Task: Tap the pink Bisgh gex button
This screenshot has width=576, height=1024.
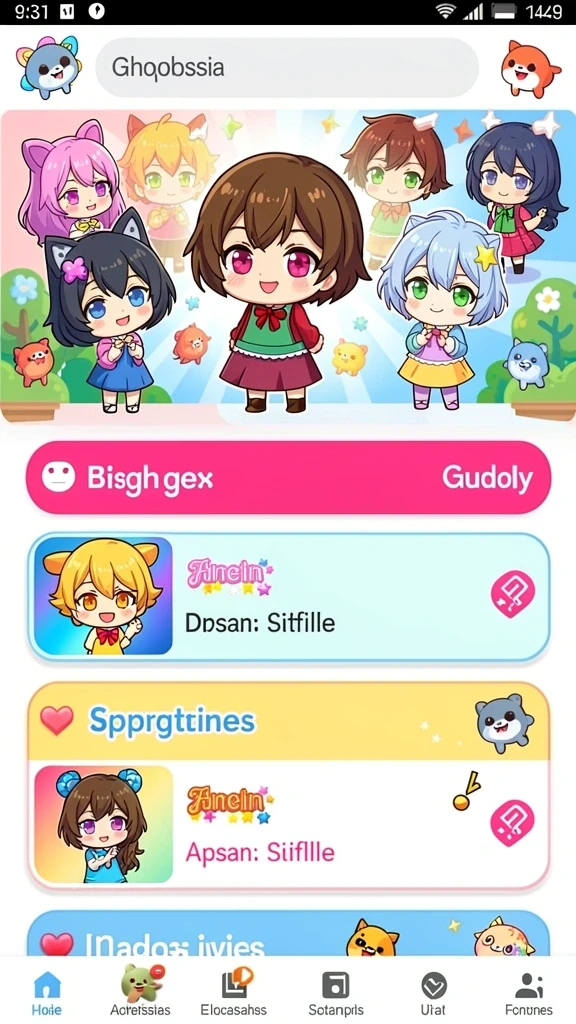Action: coord(288,477)
